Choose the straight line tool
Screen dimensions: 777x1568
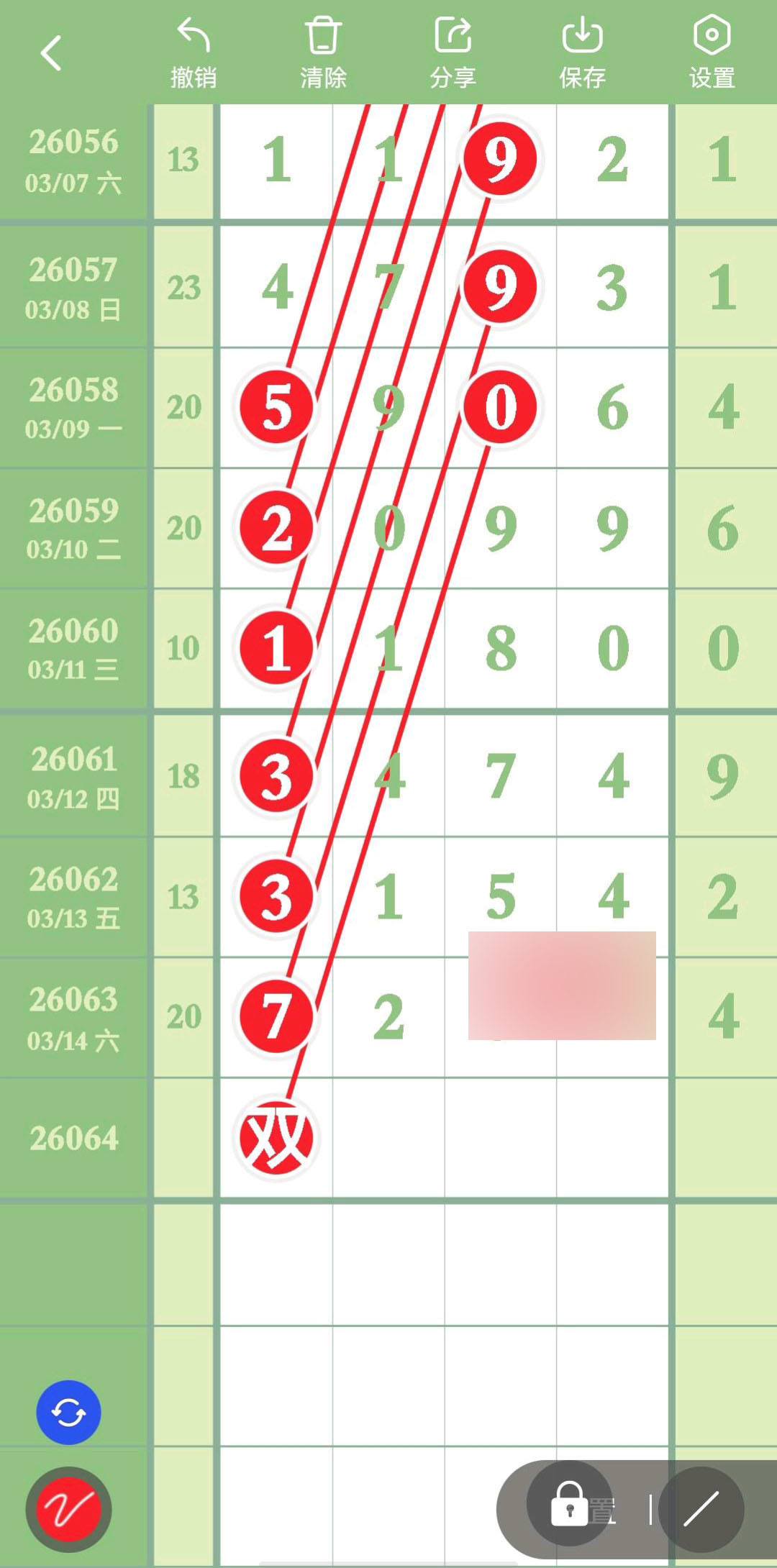click(701, 1508)
